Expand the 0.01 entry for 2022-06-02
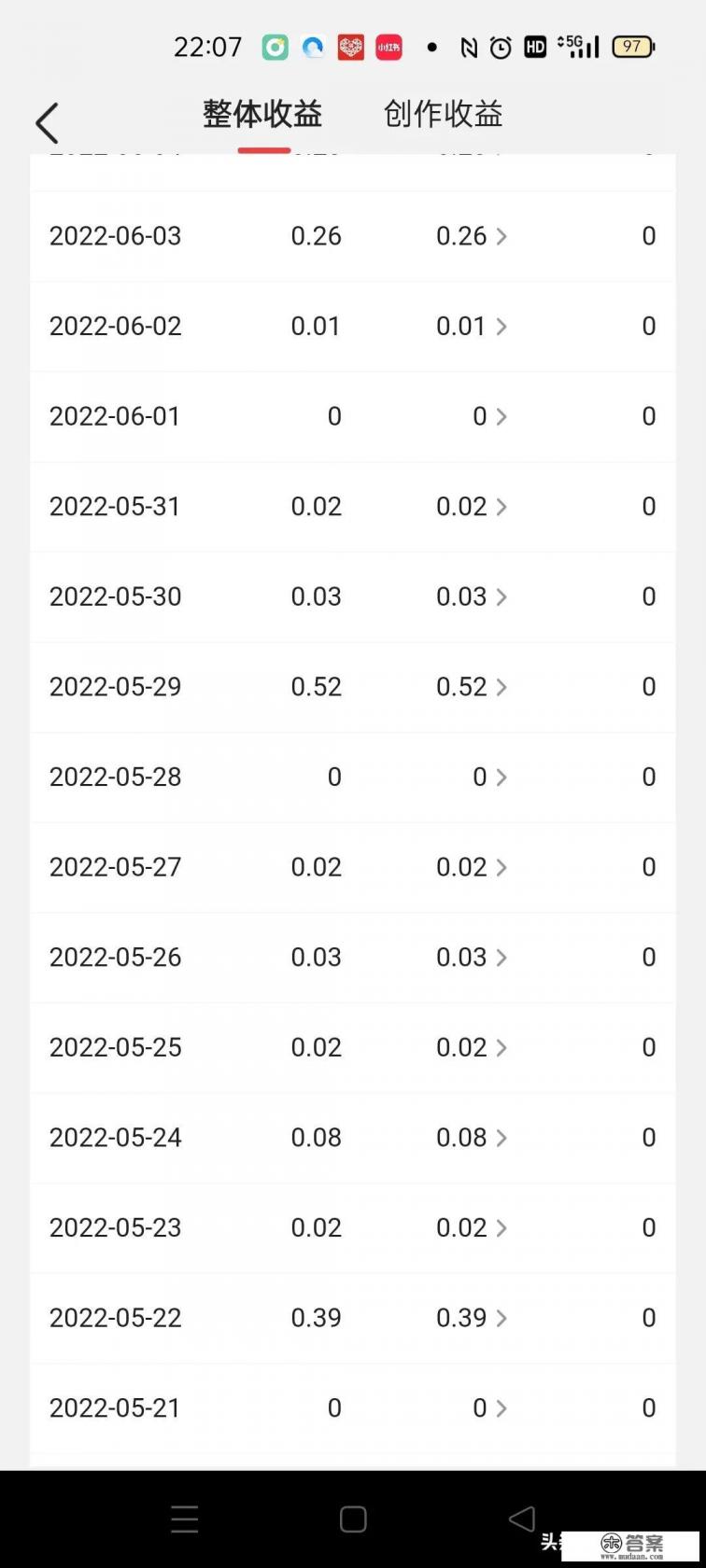The image size is (706, 1568). coord(472,327)
